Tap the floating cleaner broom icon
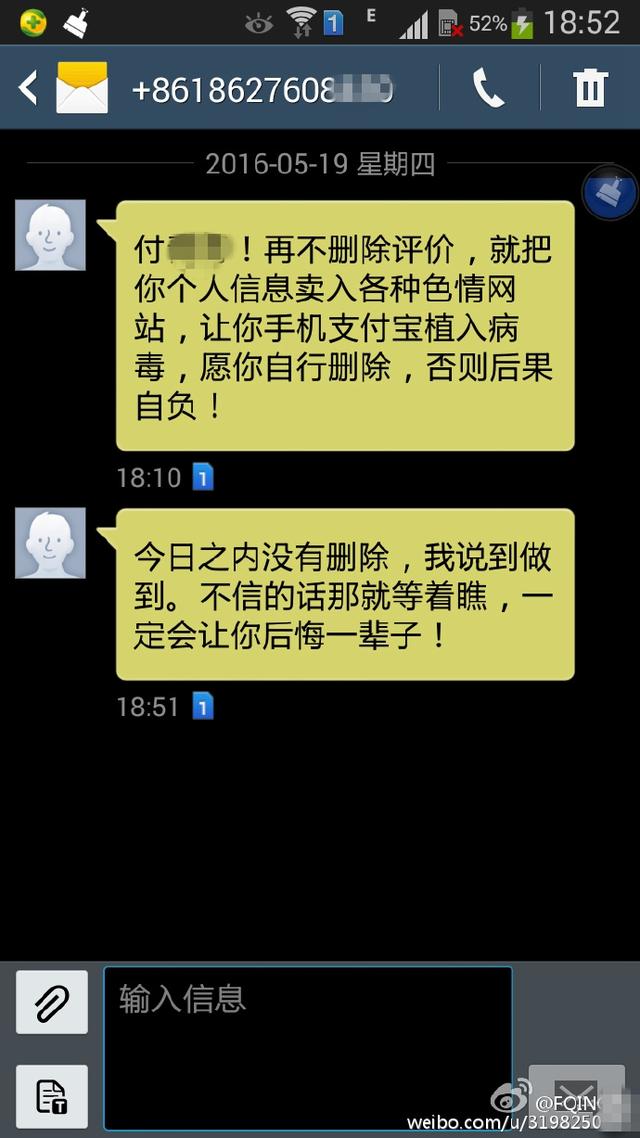 (609, 195)
